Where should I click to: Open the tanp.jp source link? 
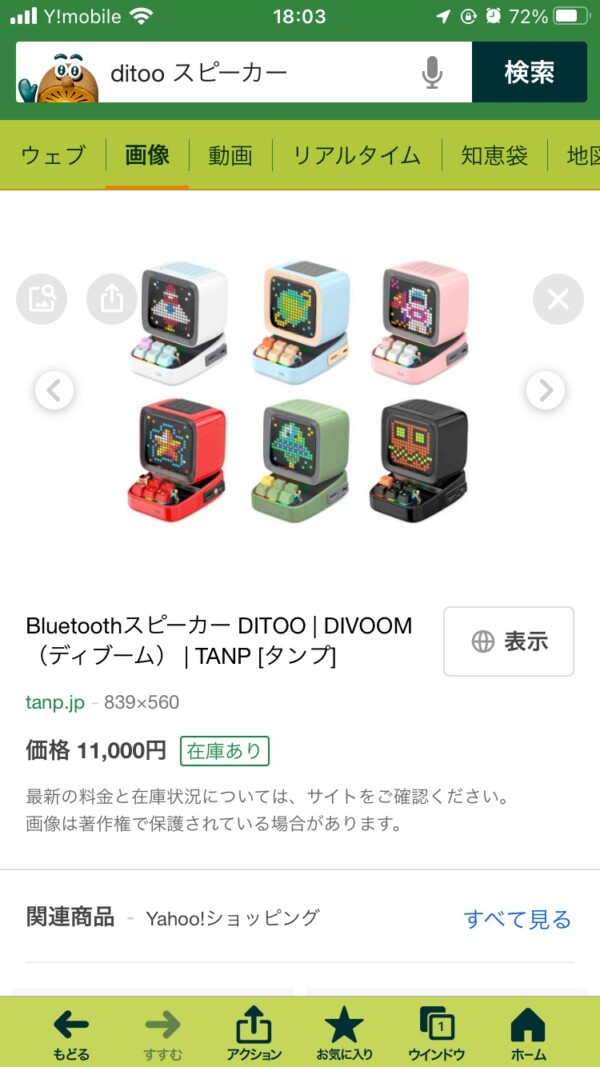coord(55,702)
